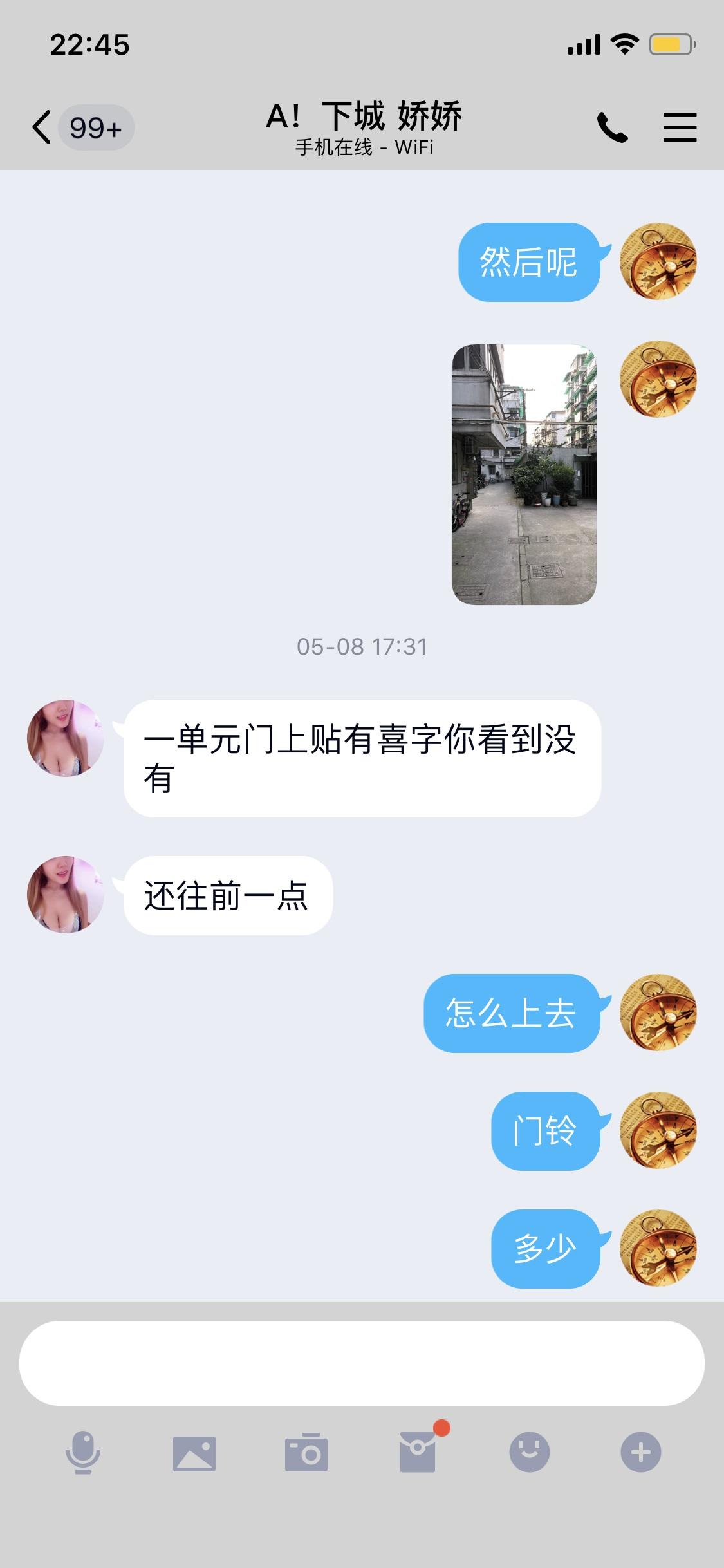Open the sent alley photo
Image resolution: width=724 pixels, height=1568 pixels.
pos(524,474)
